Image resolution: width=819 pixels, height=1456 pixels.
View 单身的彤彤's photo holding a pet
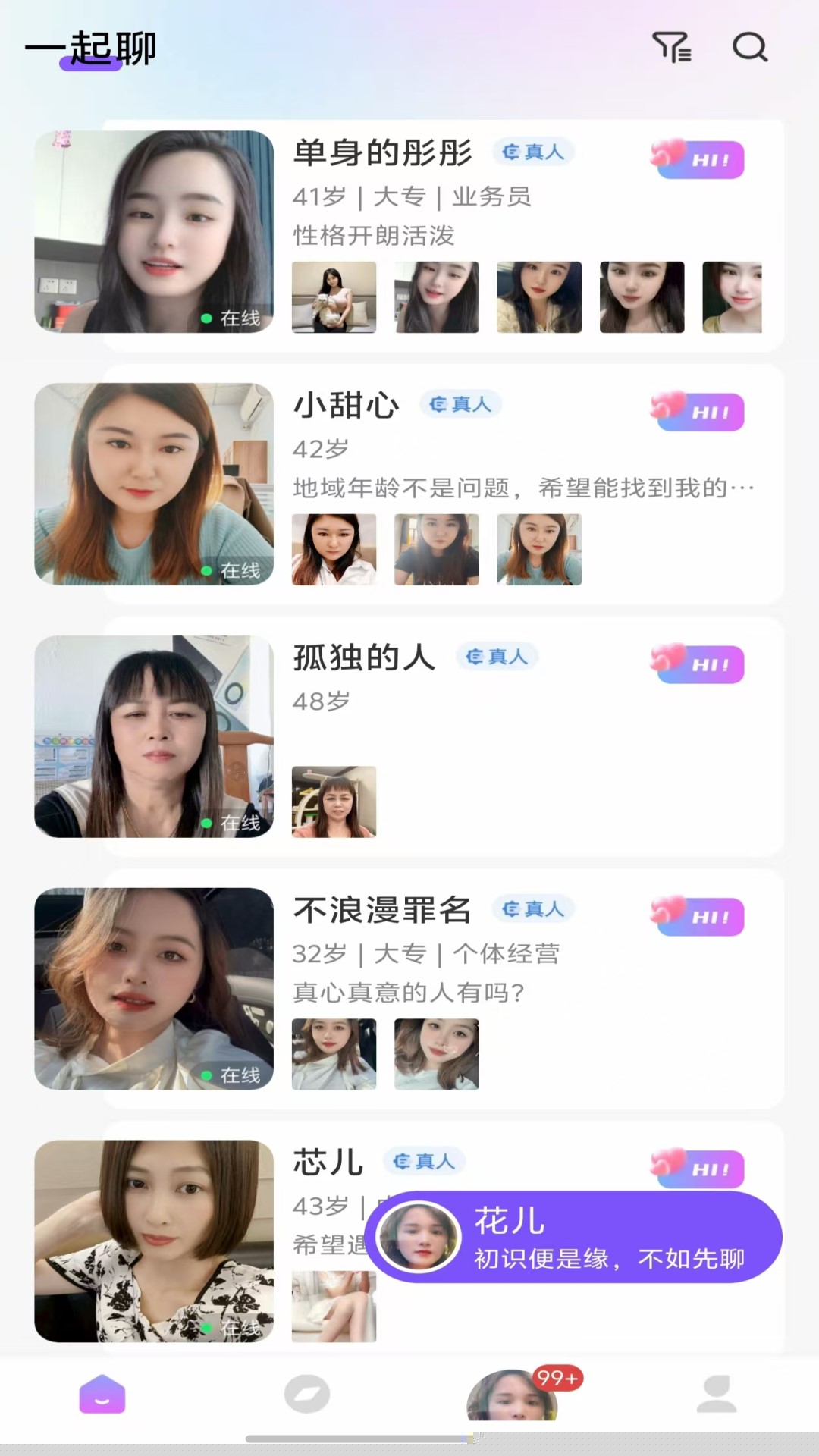point(334,297)
